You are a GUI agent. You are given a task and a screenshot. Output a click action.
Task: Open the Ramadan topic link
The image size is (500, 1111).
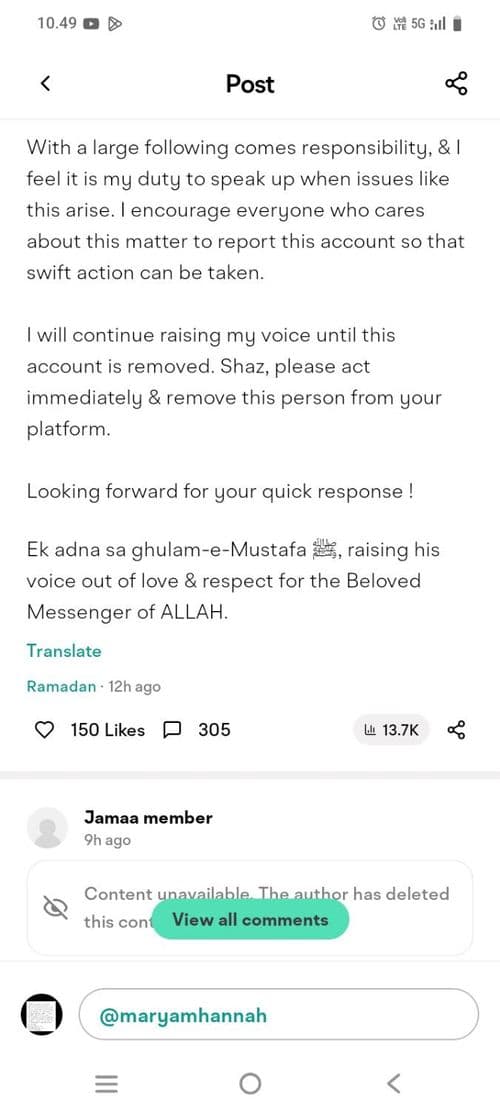pos(61,686)
